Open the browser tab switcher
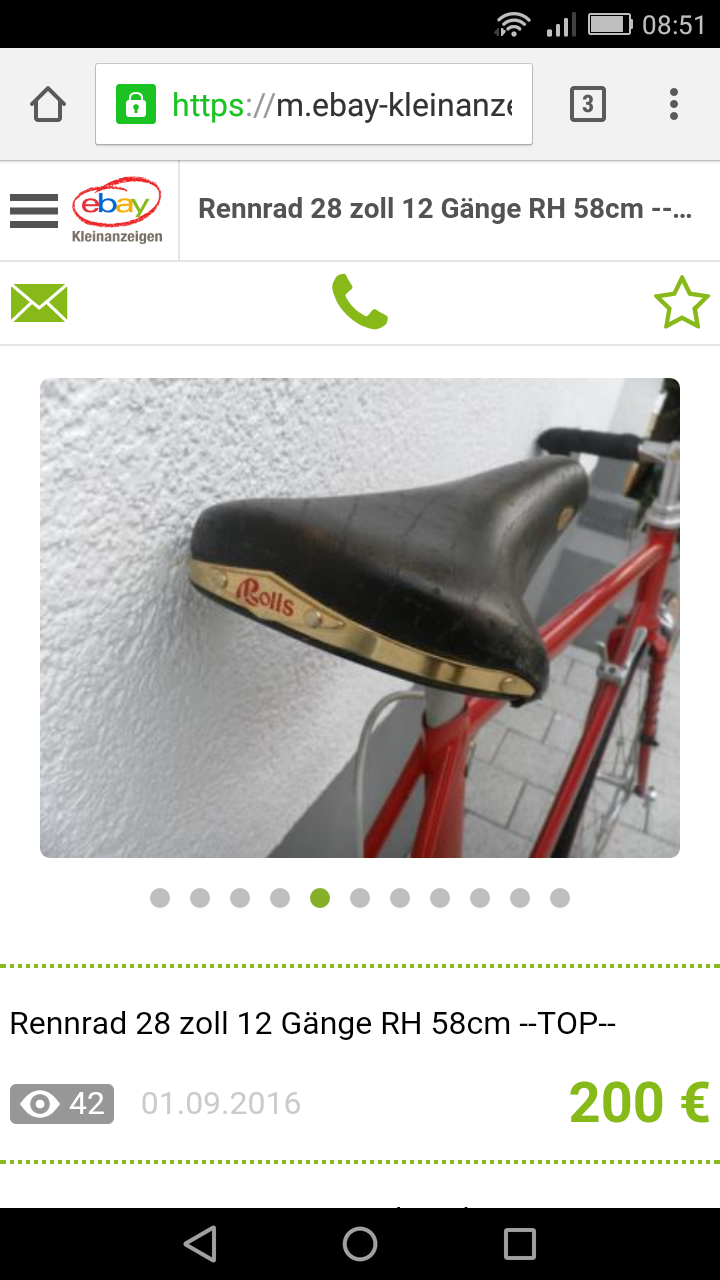The width and height of the screenshot is (720, 1280). [588, 104]
